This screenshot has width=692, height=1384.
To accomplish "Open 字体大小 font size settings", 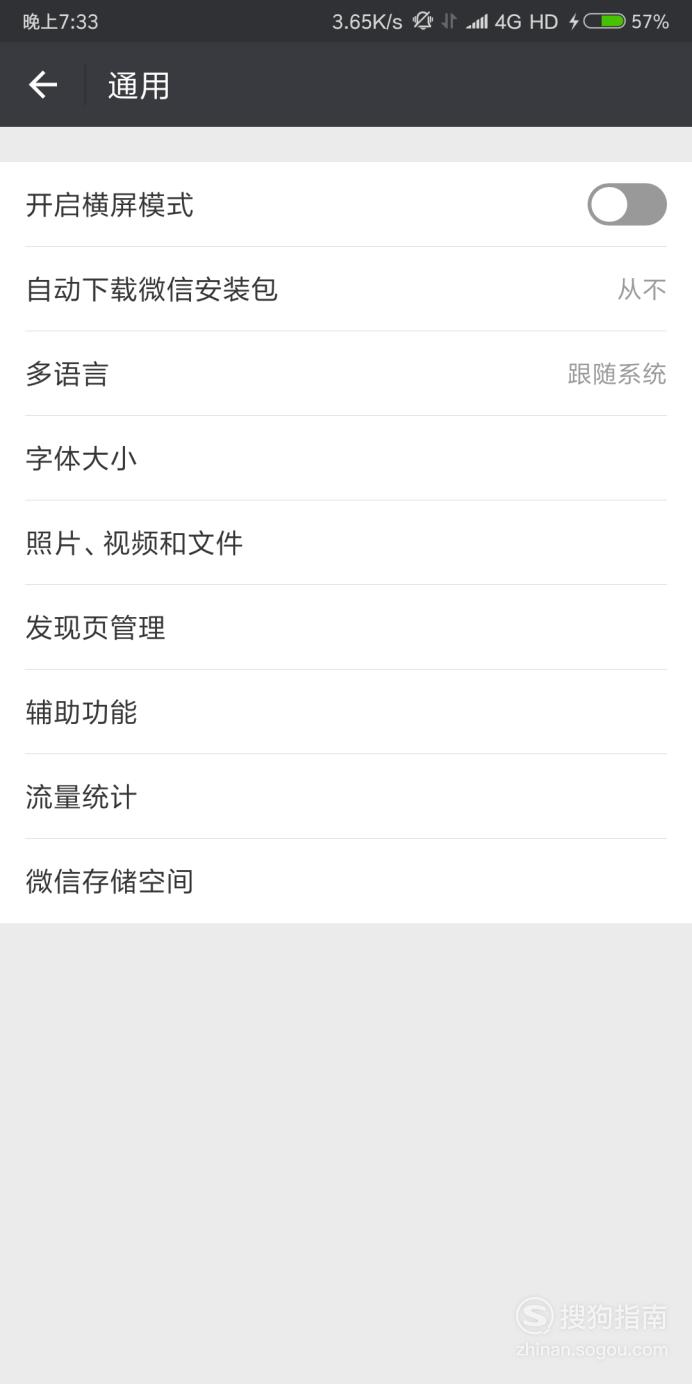I will (x=346, y=458).
